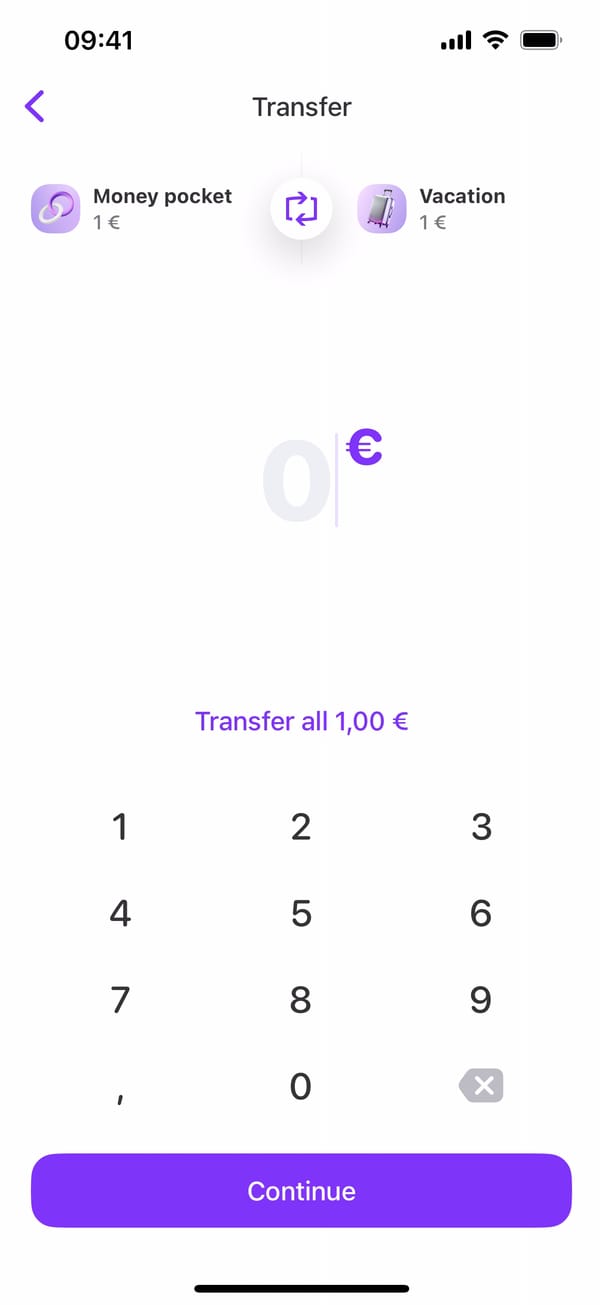The image size is (603, 1305).
Task: Go back from the Transfer screen
Action: pos(35,106)
